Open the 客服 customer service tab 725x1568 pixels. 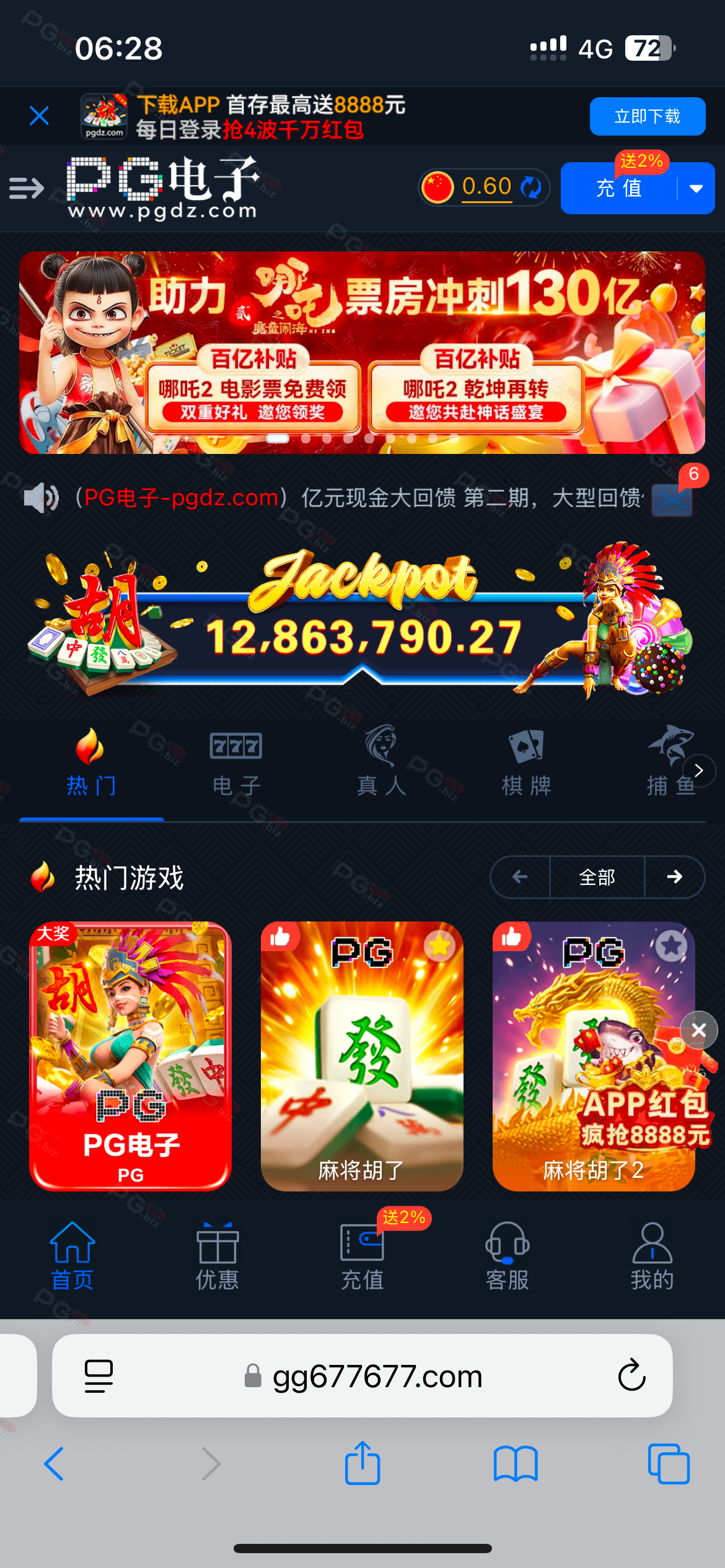[507, 1256]
